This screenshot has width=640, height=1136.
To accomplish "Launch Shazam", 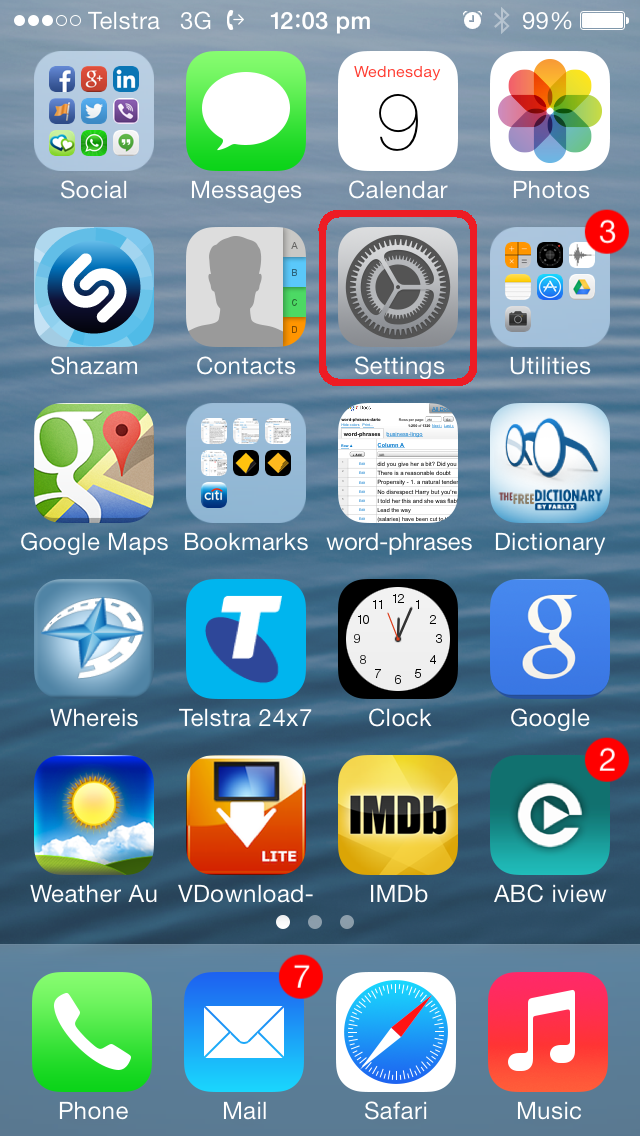I will pyautogui.click(x=94, y=287).
